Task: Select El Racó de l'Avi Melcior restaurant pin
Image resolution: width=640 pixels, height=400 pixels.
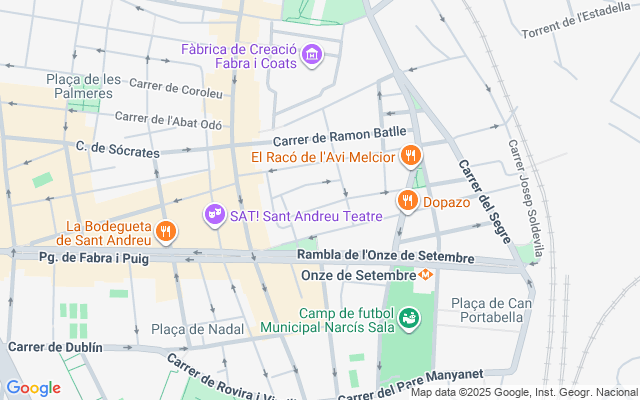Action: 410,156
